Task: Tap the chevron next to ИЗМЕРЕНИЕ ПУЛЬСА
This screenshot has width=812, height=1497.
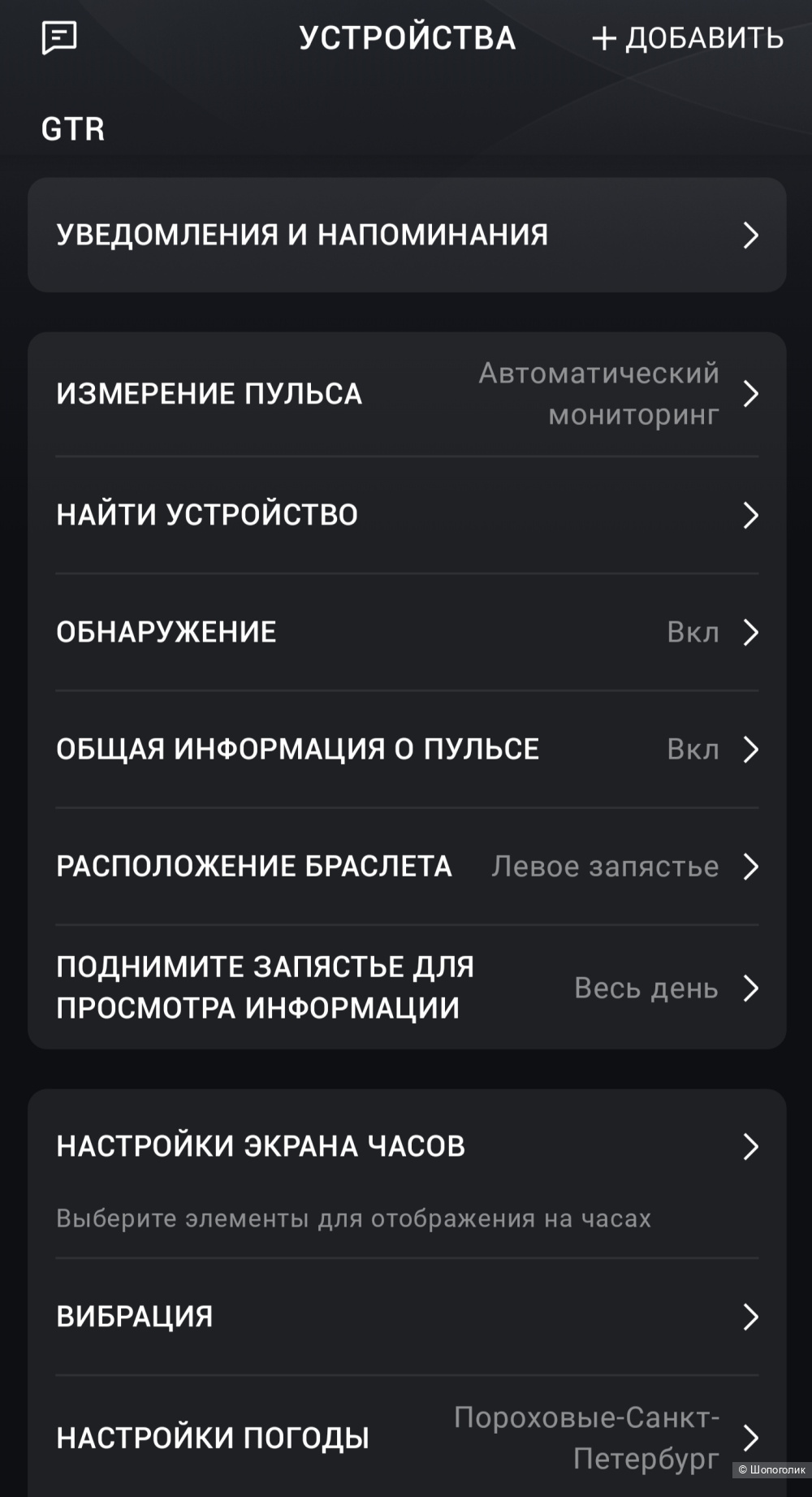Action: (752, 393)
